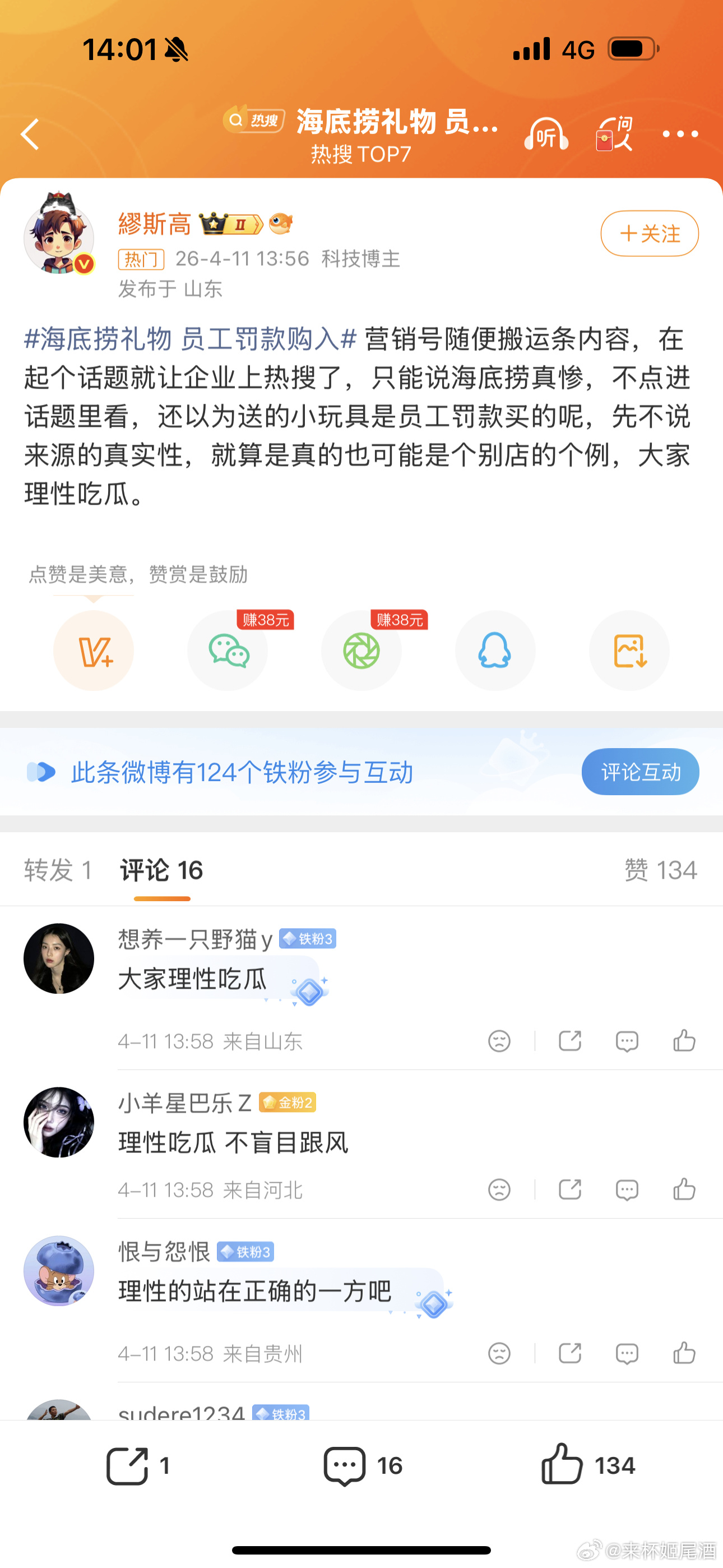723x1568 pixels.
Task: Open the overflow menu dots
Action: (680, 134)
